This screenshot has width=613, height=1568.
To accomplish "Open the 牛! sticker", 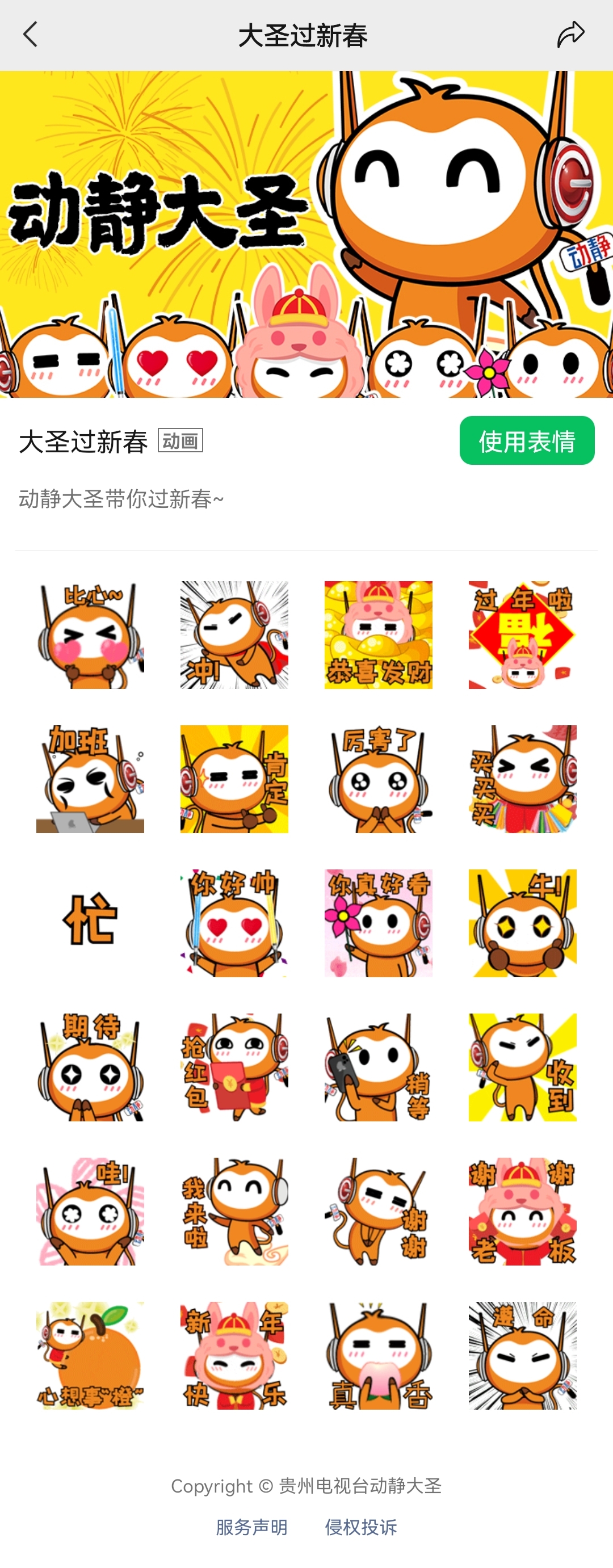I will (x=522, y=923).
